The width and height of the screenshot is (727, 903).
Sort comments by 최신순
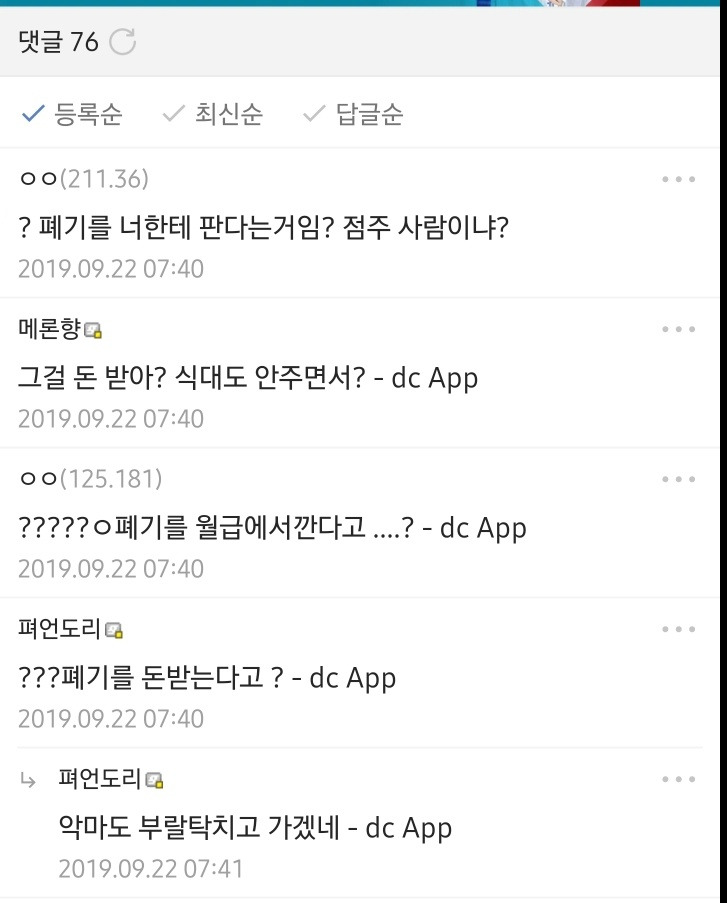point(212,115)
